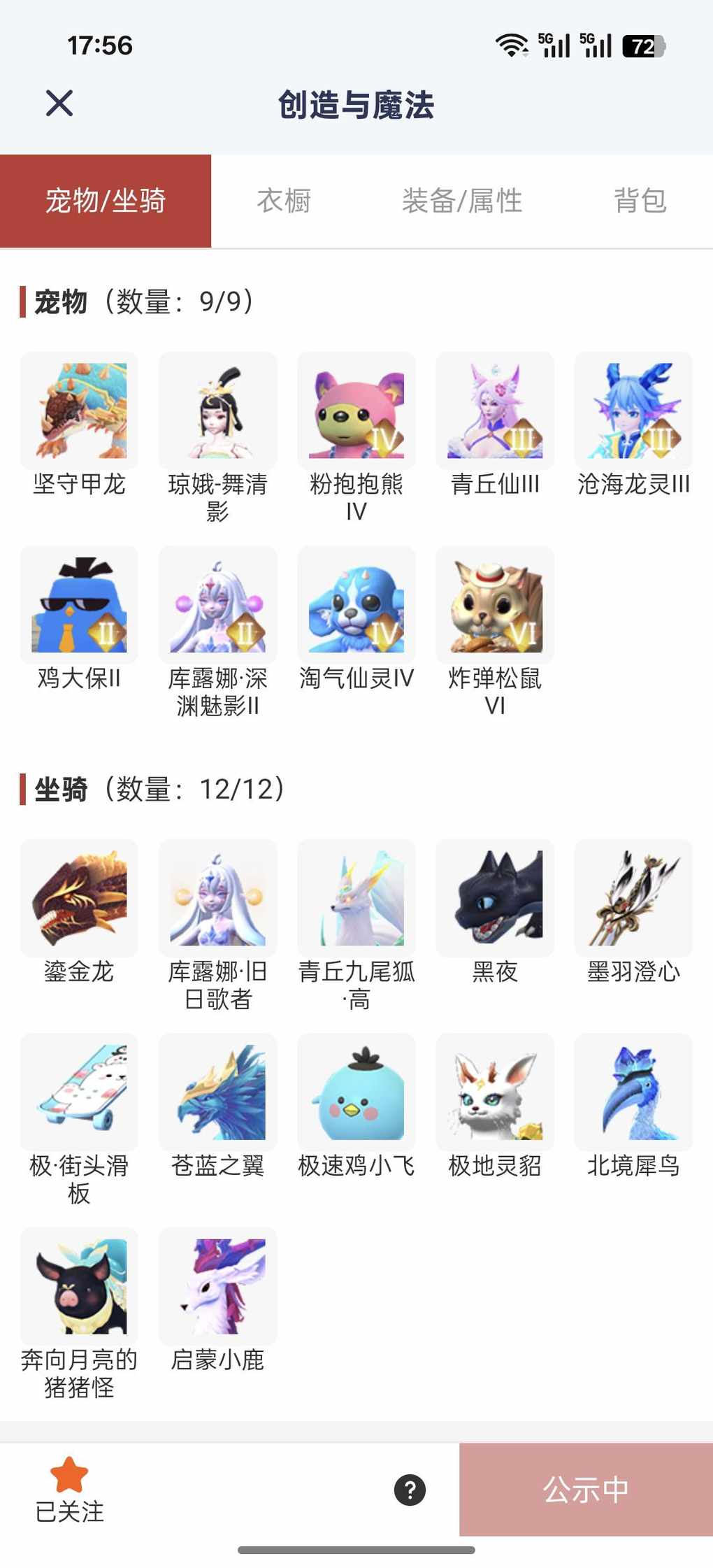The height and width of the screenshot is (1568, 713).
Task: Select the 墨羽澄心 mount
Action: (633, 898)
